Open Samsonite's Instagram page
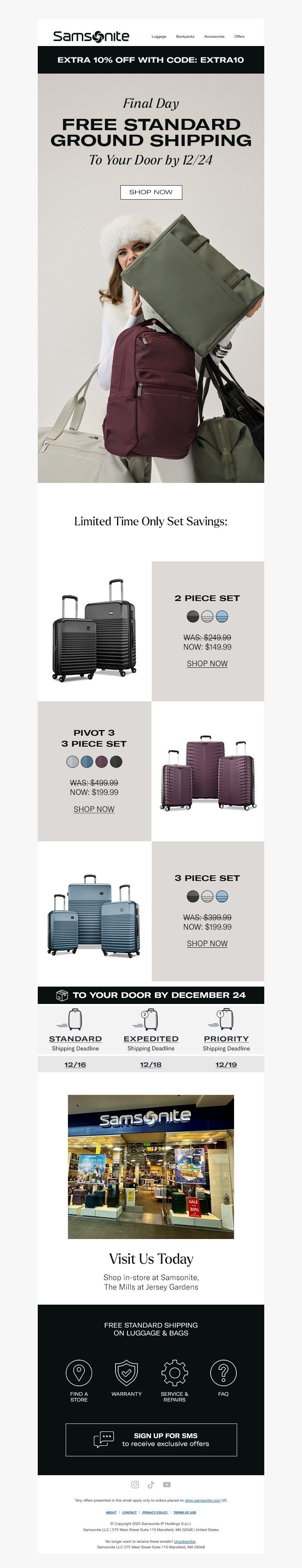Viewport: 302px width, 1568px height. point(135,1485)
